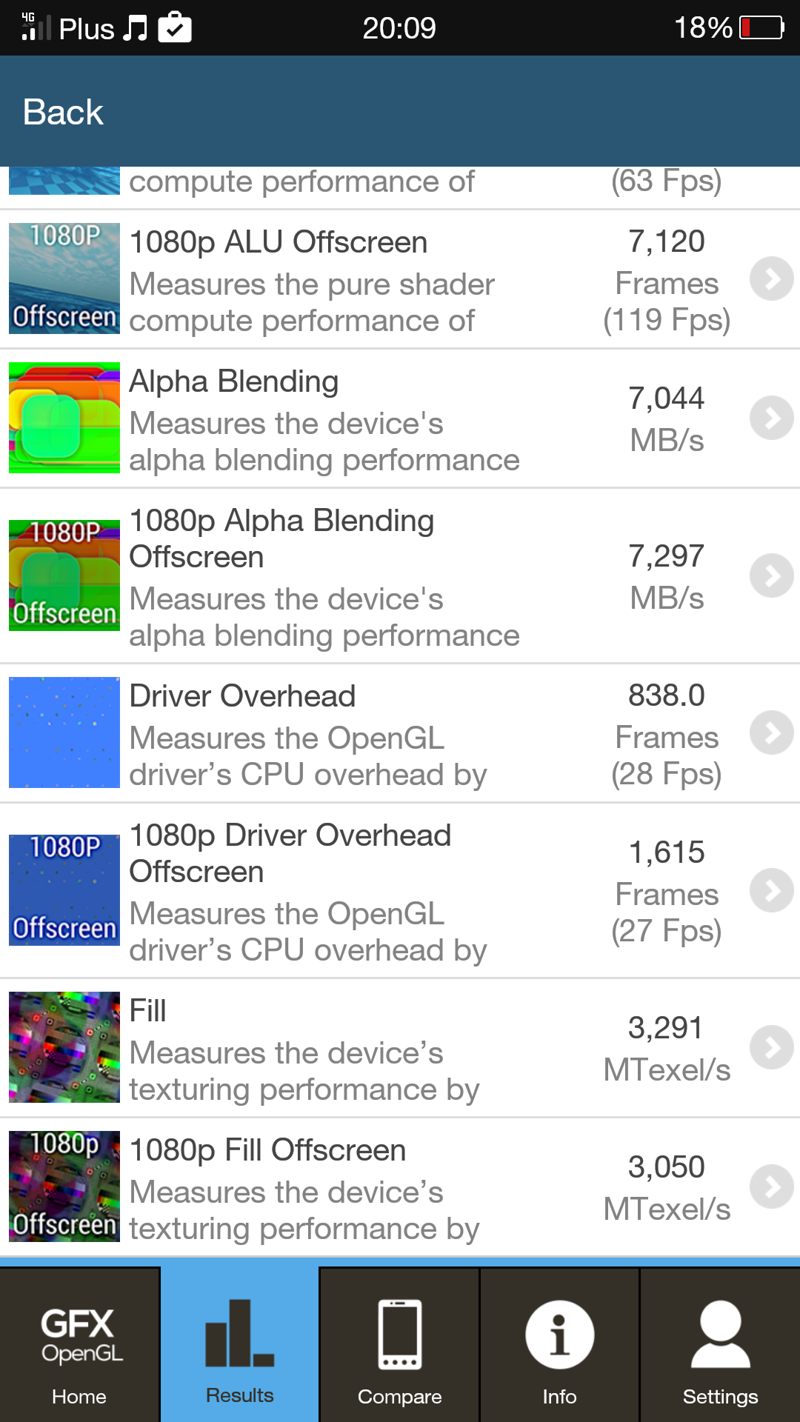The image size is (800, 1422).
Task: Go to the Settings tab
Action: (720, 1345)
